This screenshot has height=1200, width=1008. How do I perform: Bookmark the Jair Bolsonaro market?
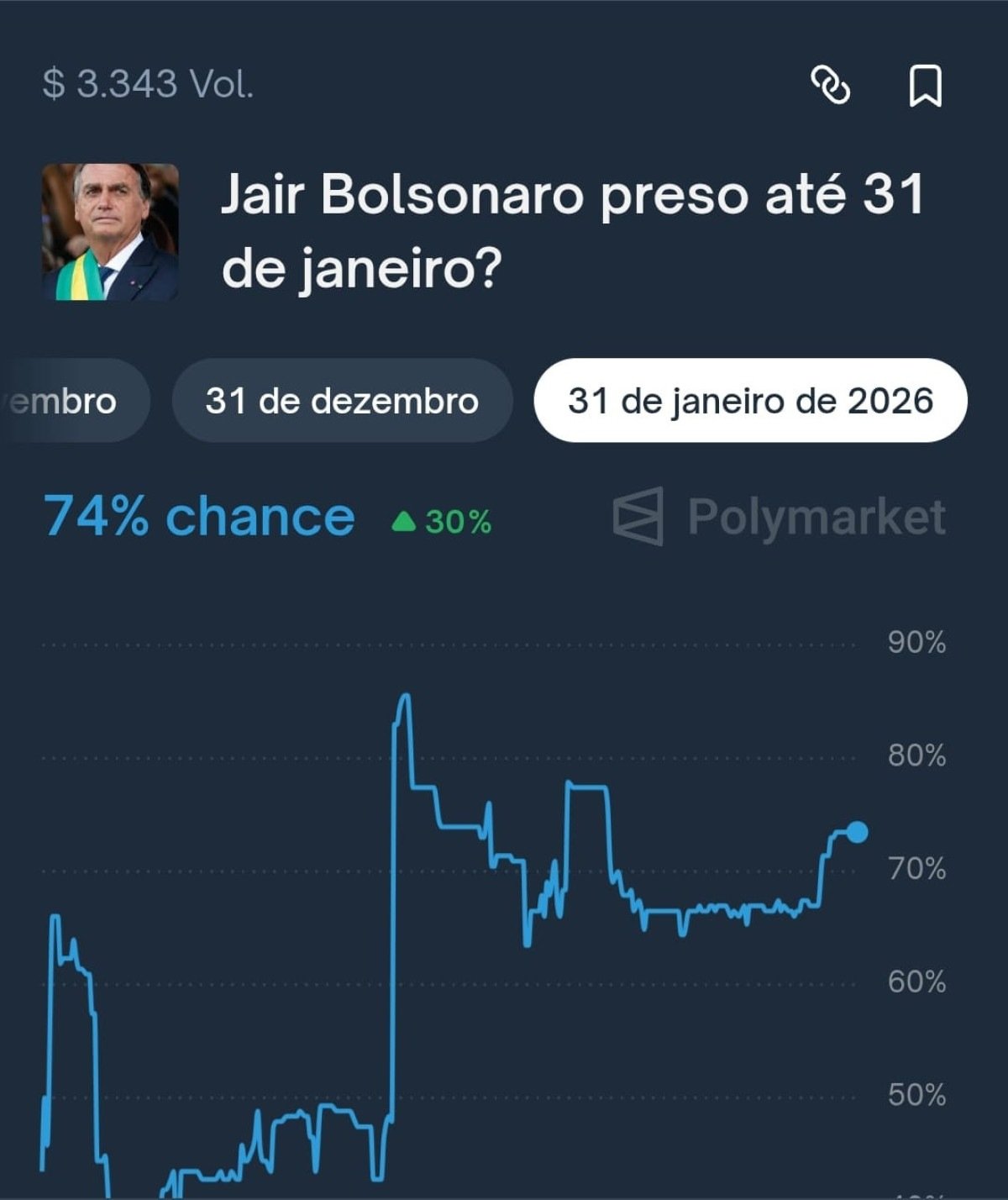[925, 86]
